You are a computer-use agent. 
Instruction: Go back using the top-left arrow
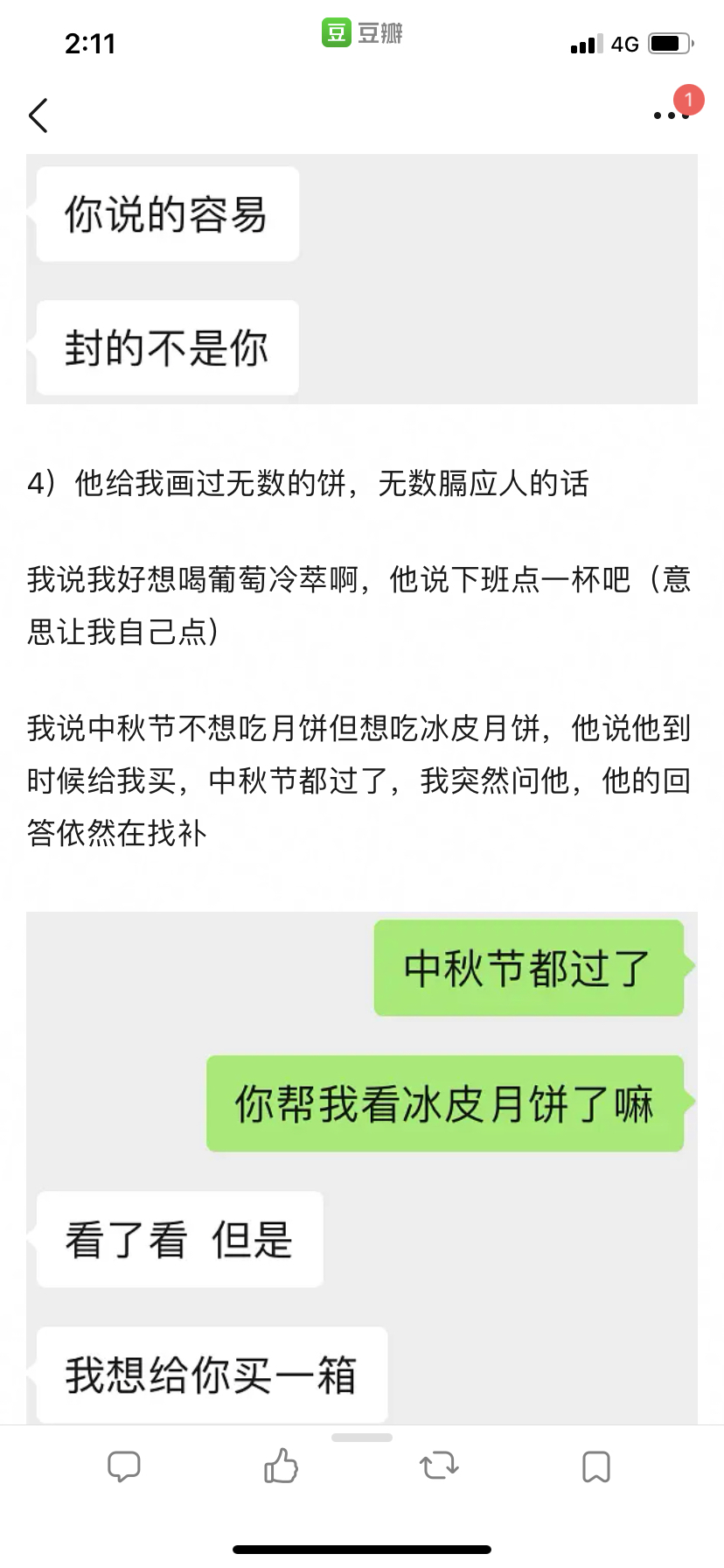38,115
